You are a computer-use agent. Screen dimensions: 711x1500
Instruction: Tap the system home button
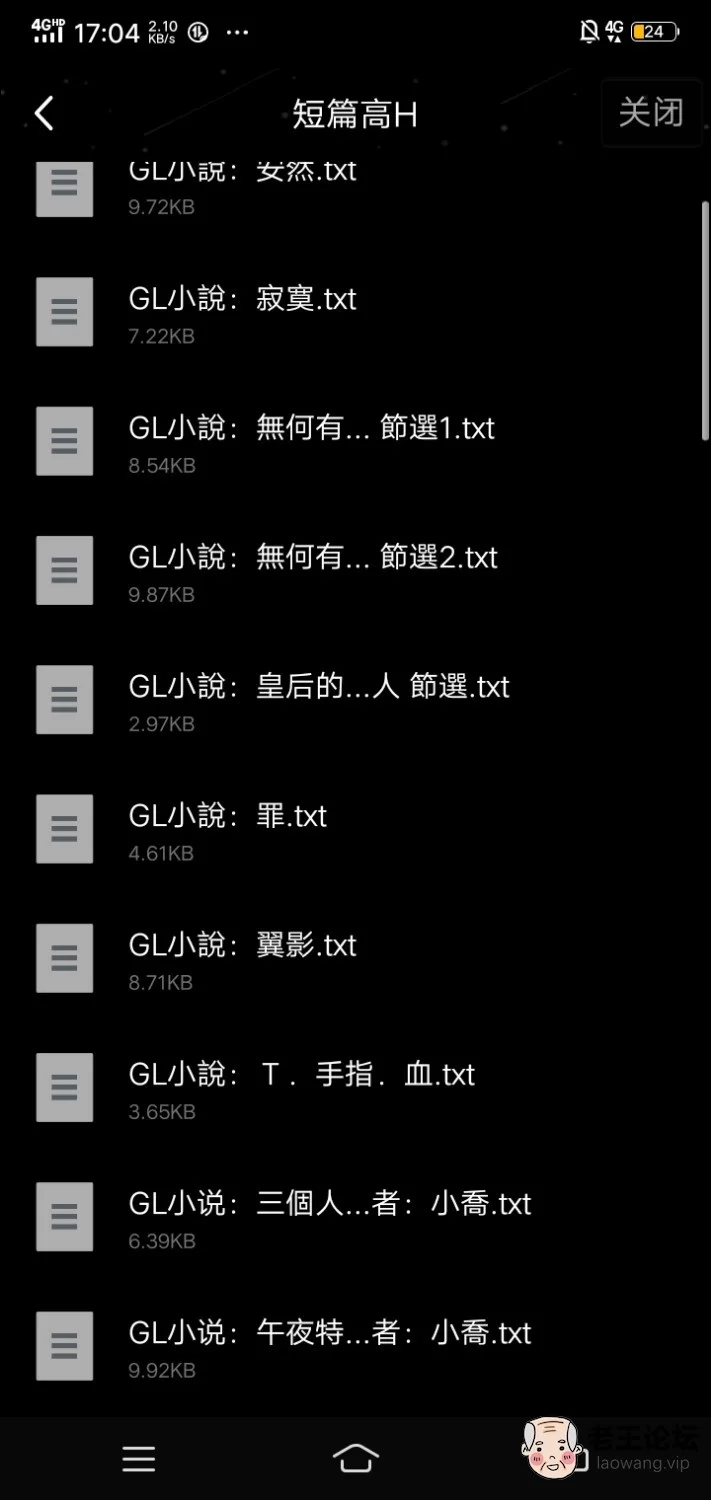tap(355, 1459)
